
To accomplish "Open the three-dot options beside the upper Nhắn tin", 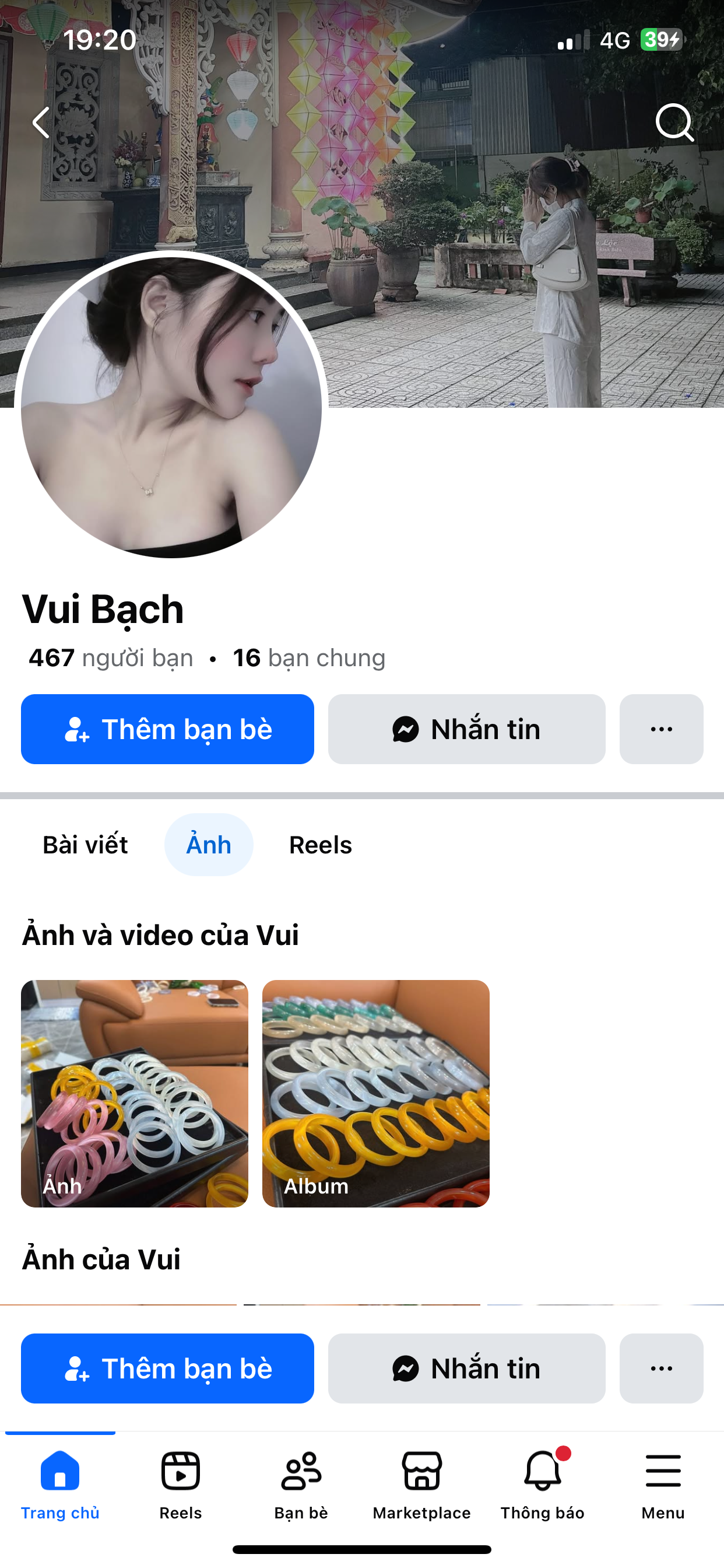I will pos(661,729).
